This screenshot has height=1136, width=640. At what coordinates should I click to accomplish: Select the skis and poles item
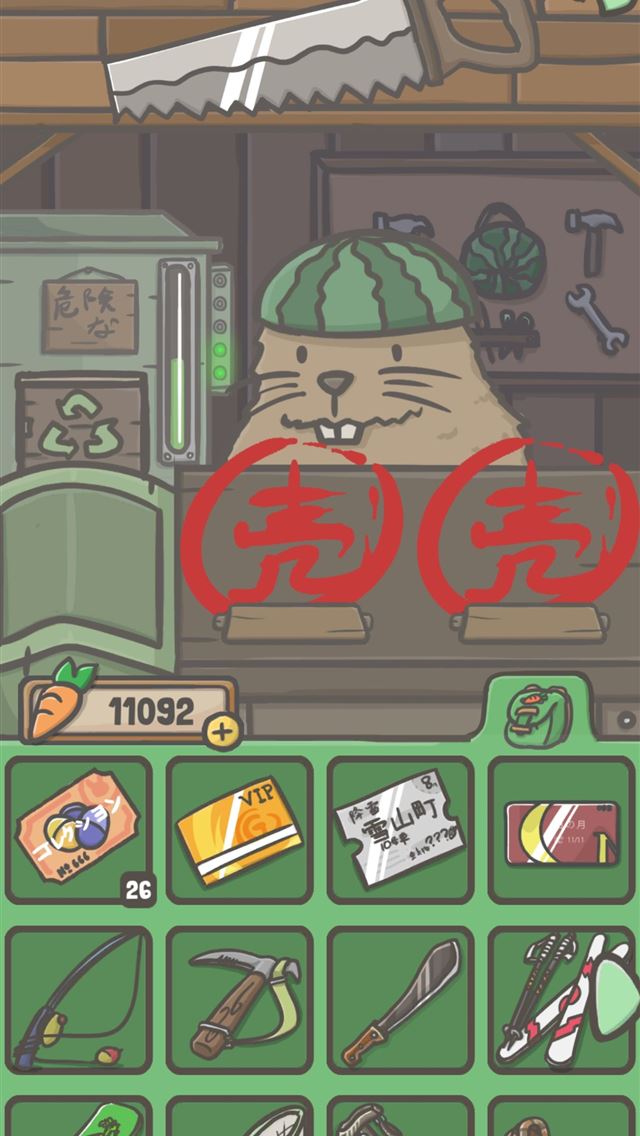pyautogui.click(x=561, y=998)
